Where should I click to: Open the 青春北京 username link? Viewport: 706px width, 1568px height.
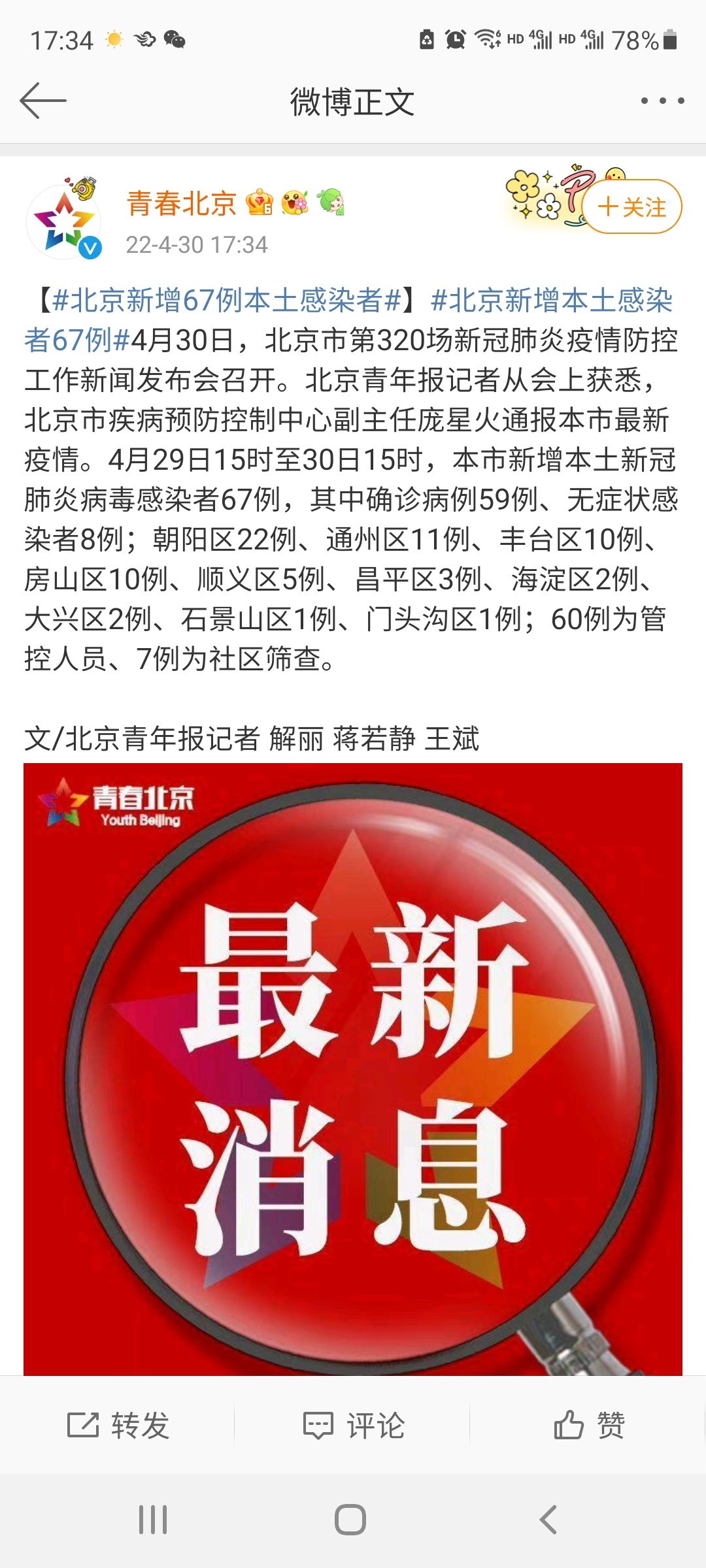pyautogui.click(x=182, y=203)
